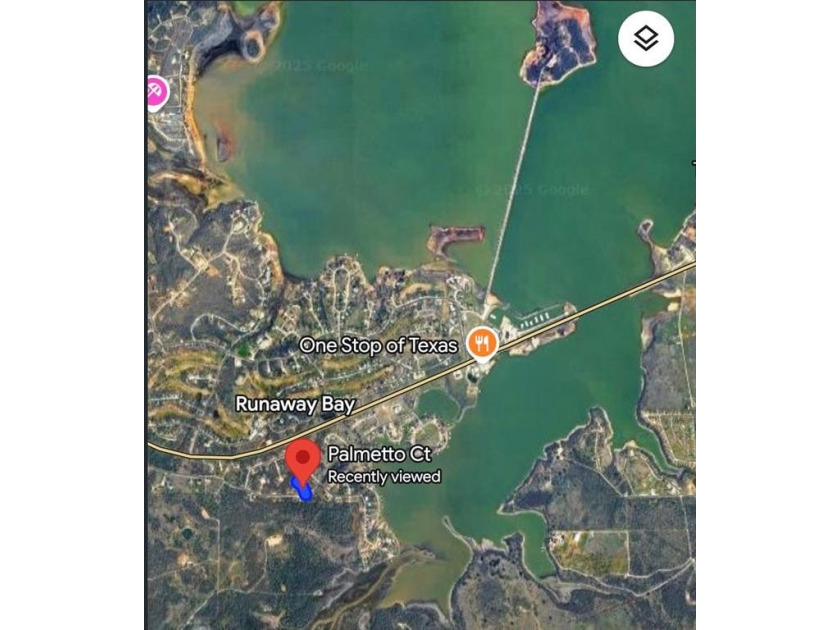Screen dimensions: 840x630
Task: Open the map layers button
Action: [646, 39]
